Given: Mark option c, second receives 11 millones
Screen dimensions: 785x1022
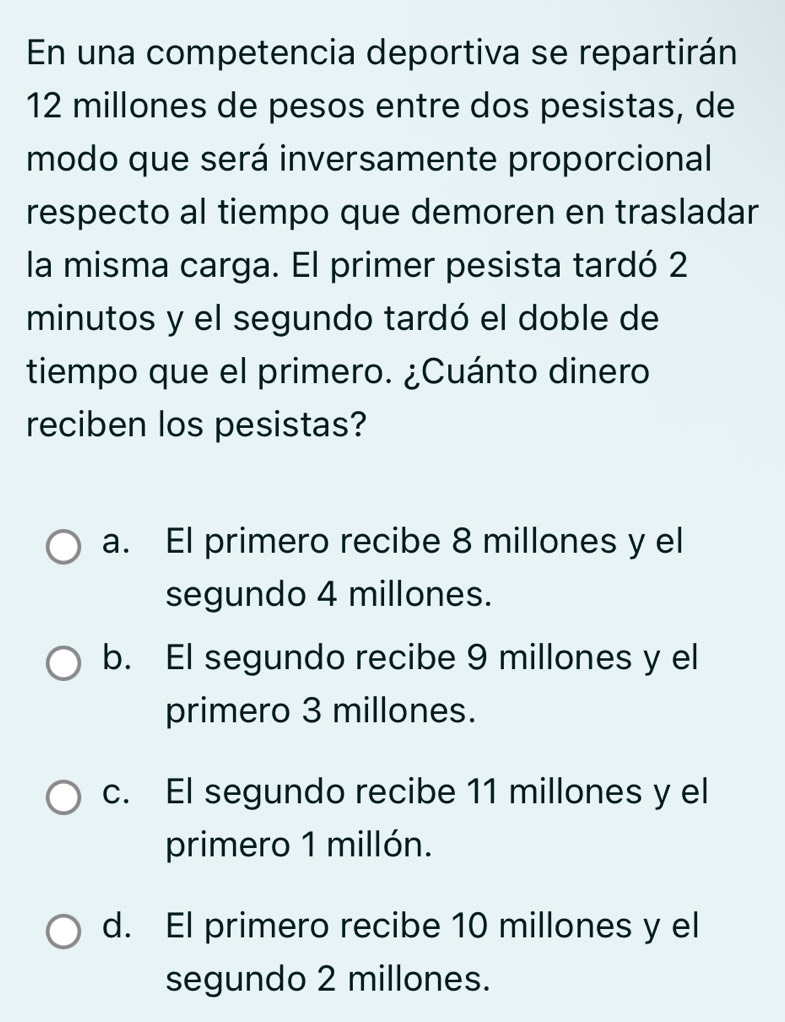Looking at the screenshot, I should [66, 798].
